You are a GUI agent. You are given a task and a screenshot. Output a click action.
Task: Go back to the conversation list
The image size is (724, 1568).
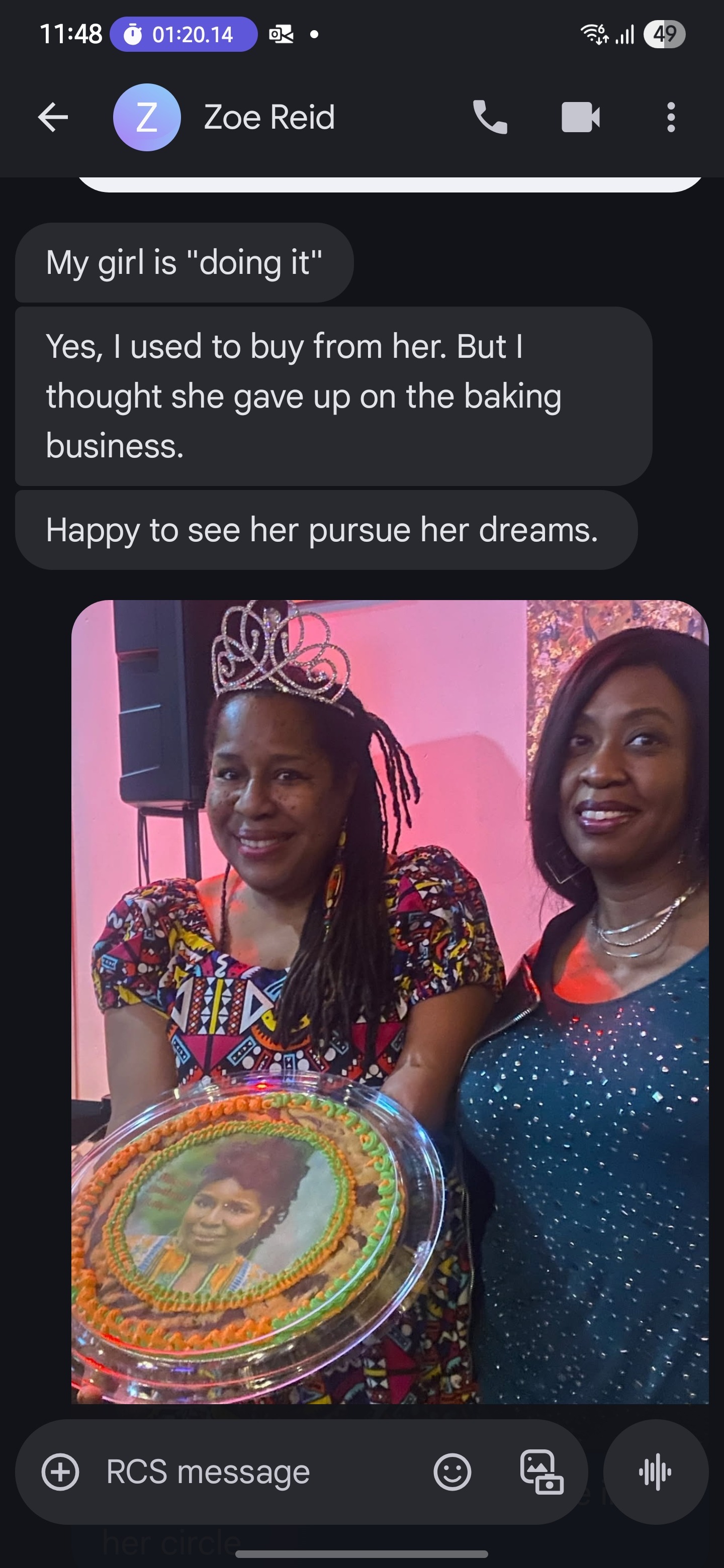tap(53, 117)
